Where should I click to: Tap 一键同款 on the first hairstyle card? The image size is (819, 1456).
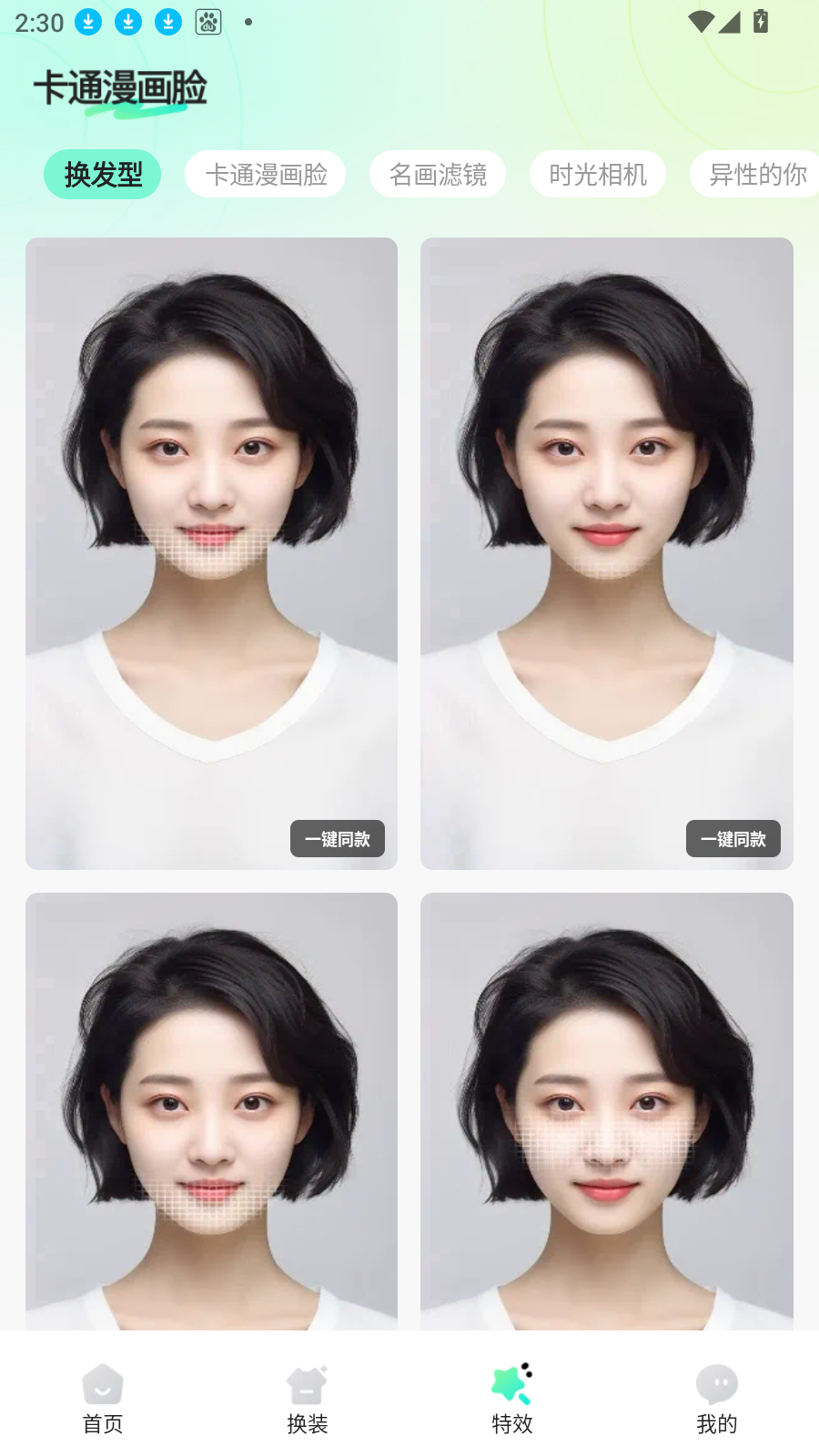click(338, 839)
